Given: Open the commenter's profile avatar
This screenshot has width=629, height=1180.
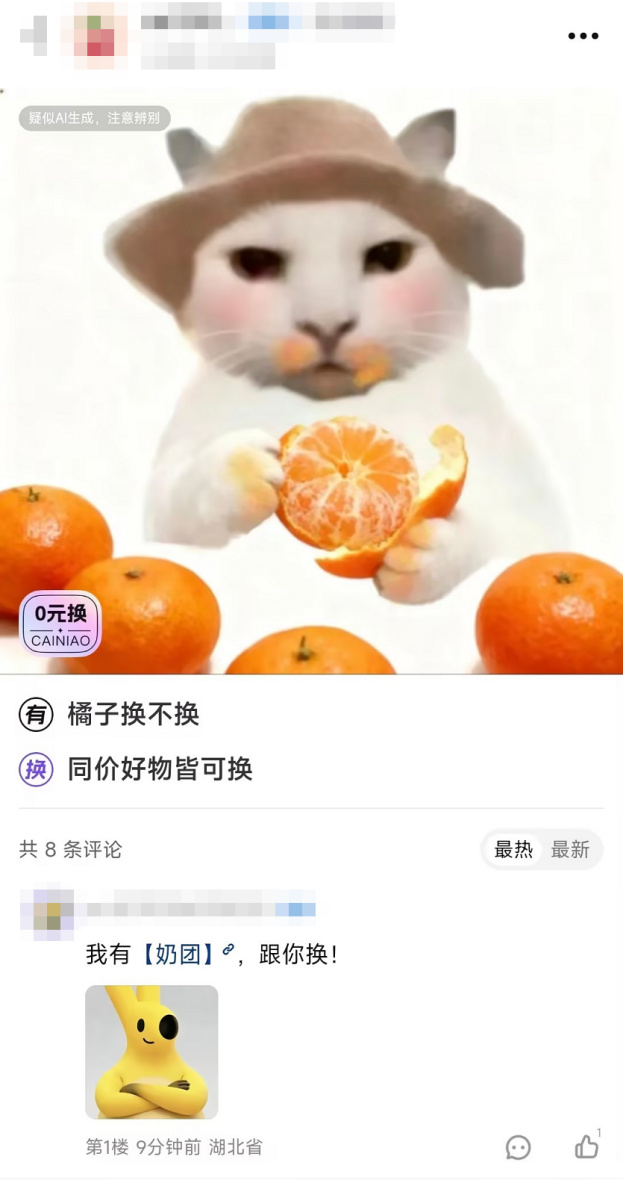Looking at the screenshot, I should point(47,910).
